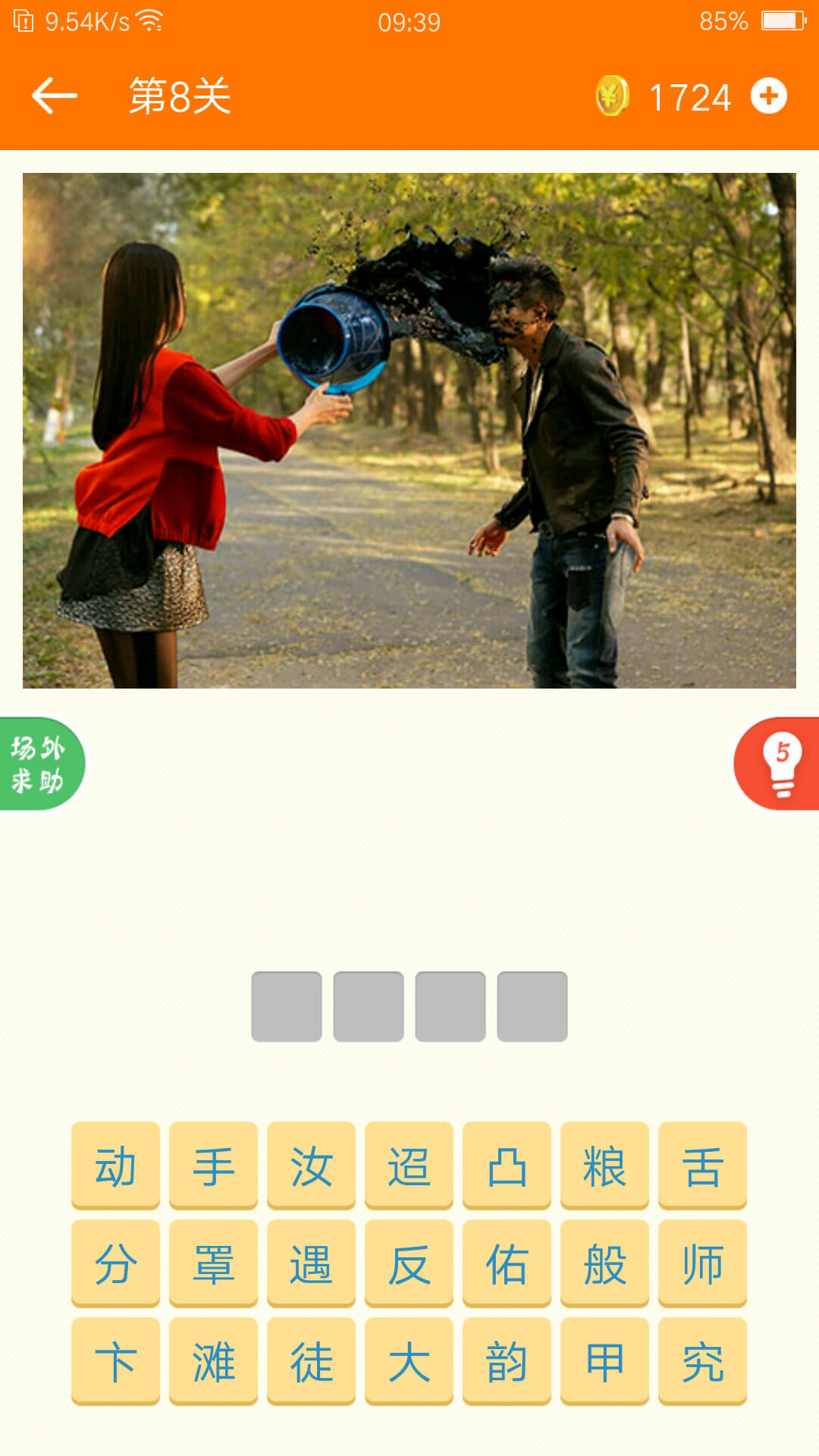The height and width of the screenshot is (1456, 819).
Task: Add more coins with the plus icon
Action: click(768, 96)
